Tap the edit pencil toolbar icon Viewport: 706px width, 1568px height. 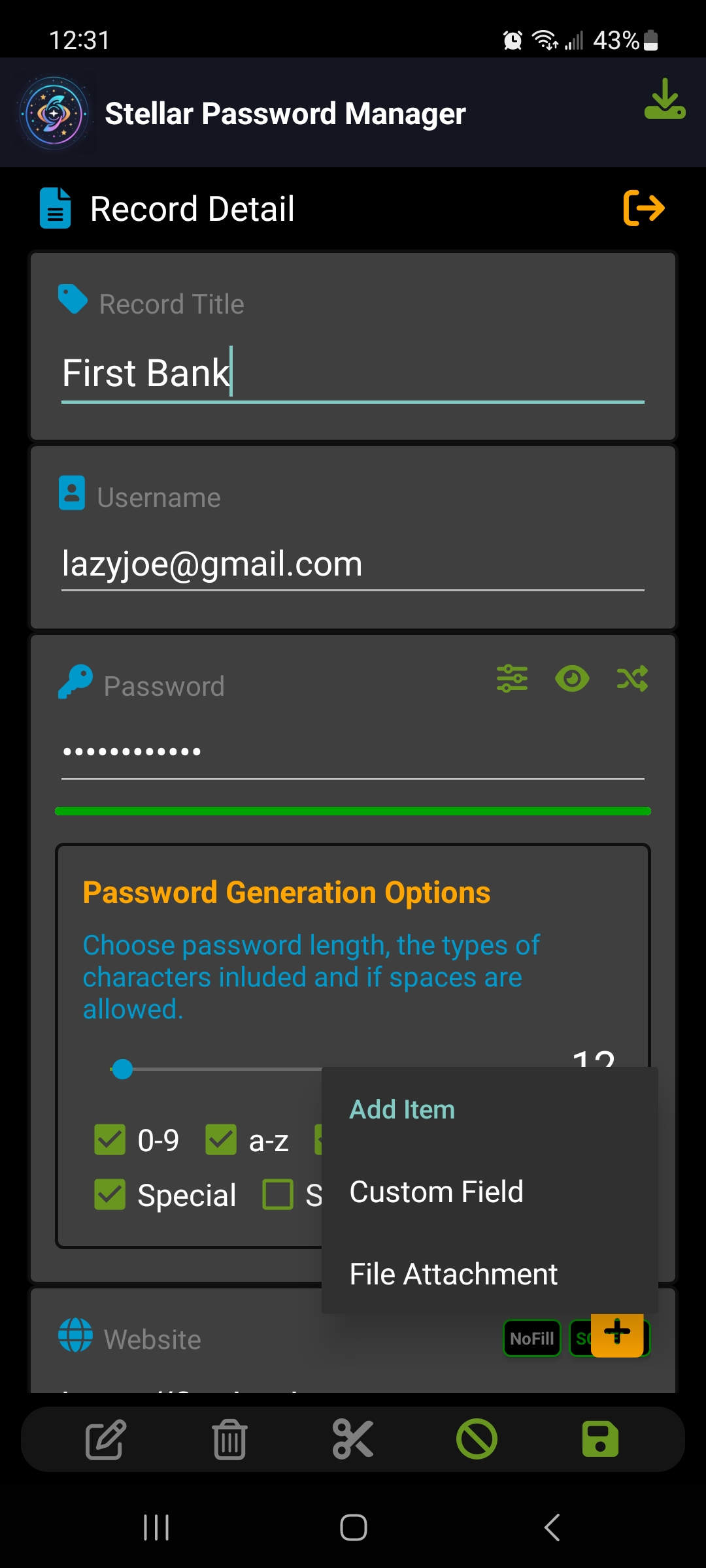click(105, 1439)
